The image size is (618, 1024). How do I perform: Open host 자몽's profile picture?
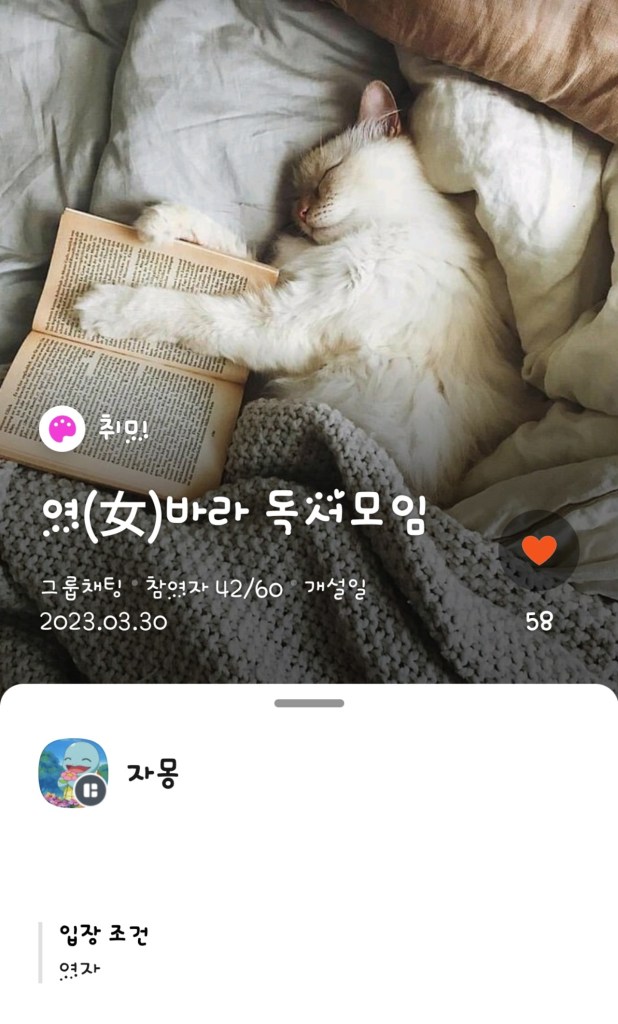[72, 773]
